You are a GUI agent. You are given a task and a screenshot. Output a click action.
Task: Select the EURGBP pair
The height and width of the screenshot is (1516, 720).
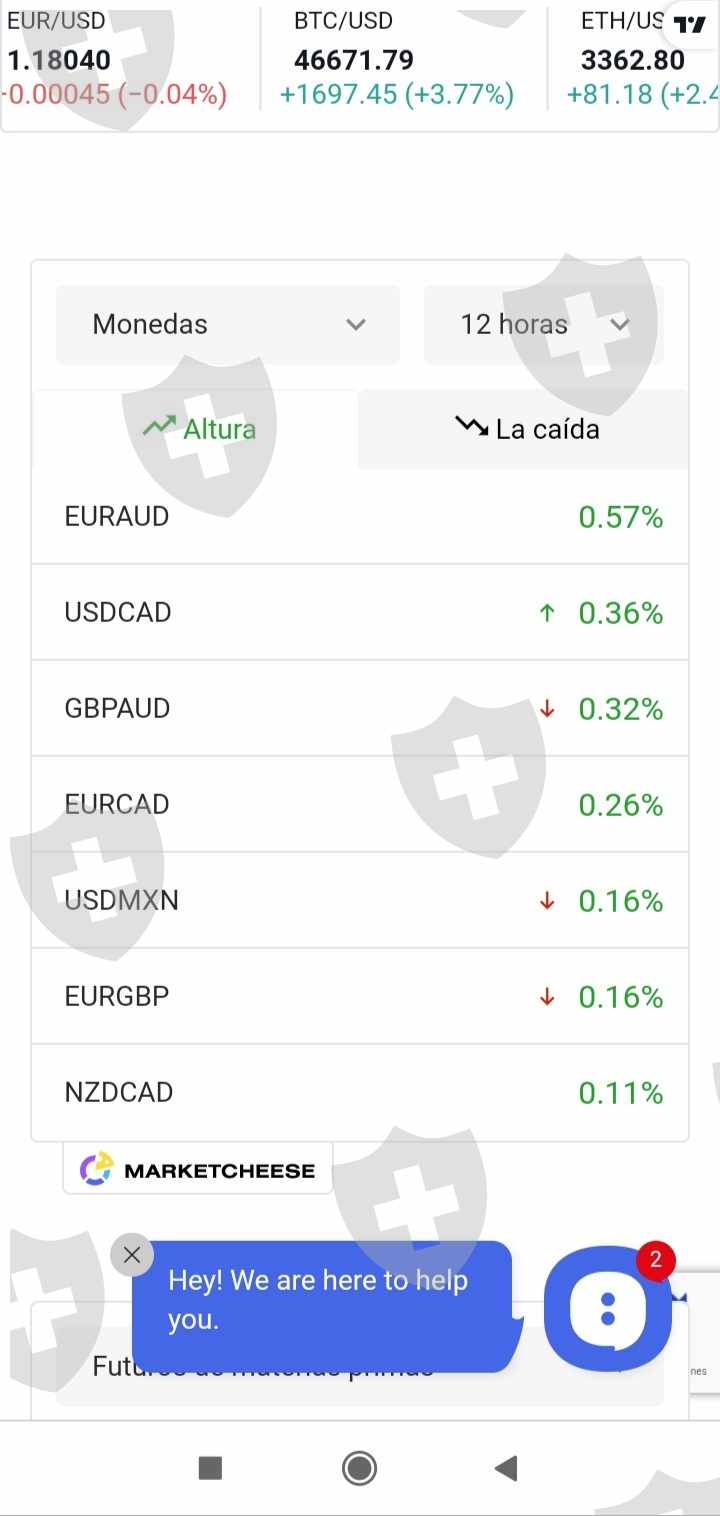pyautogui.click(x=360, y=996)
